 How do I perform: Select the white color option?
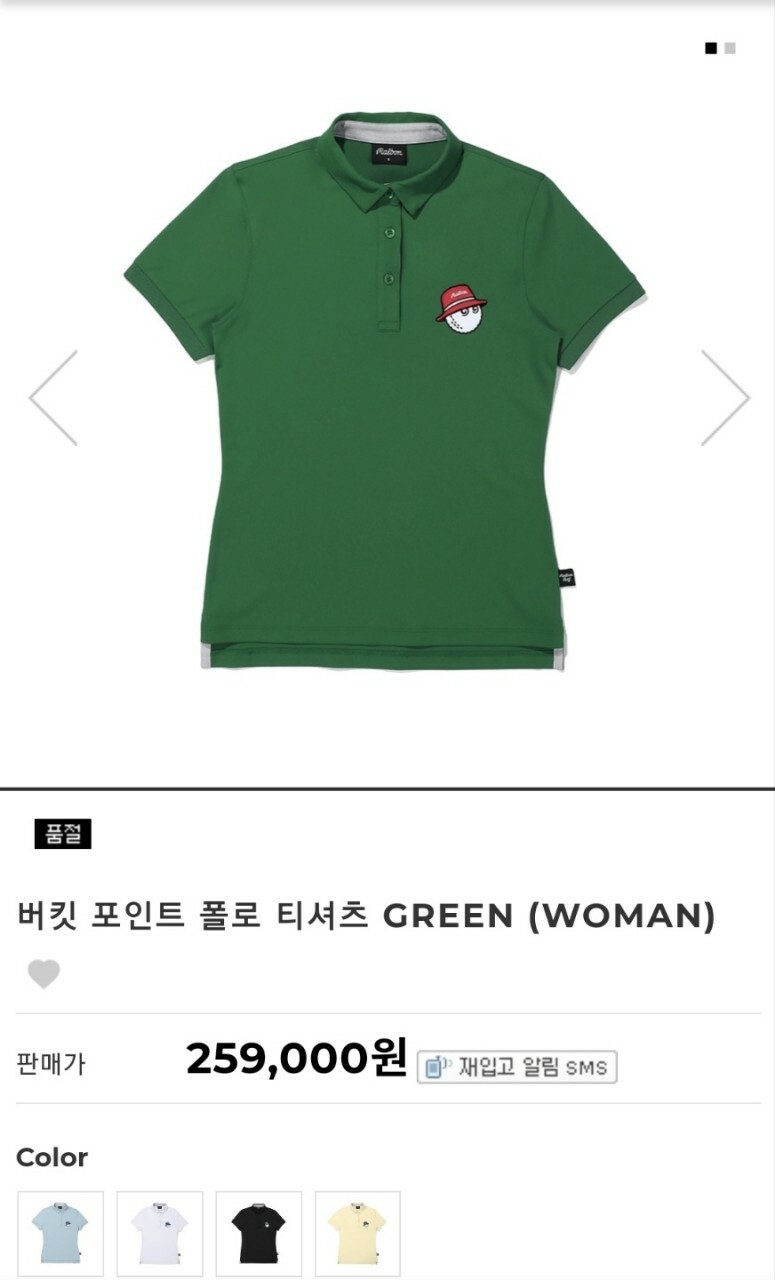pos(159,1234)
